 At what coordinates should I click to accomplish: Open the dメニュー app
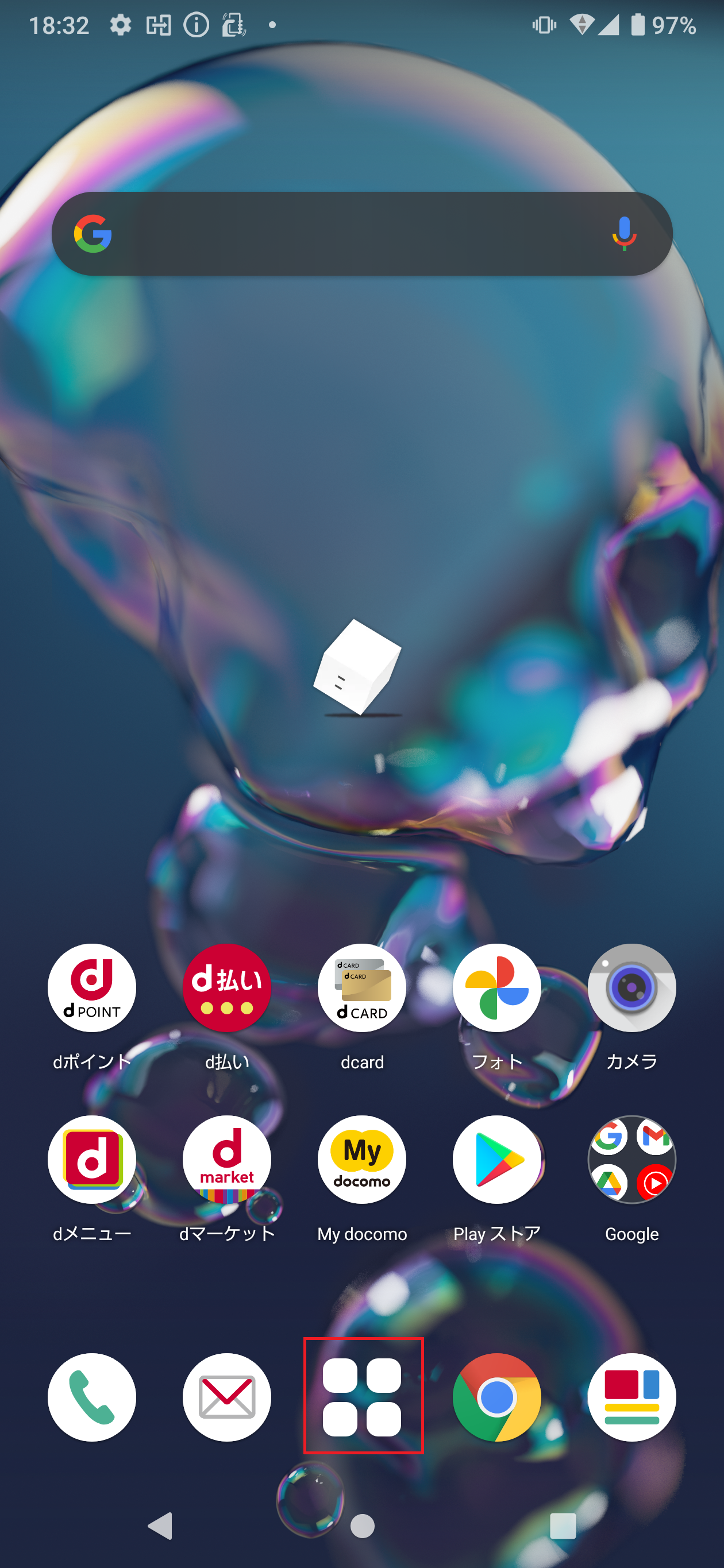click(92, 1160)
